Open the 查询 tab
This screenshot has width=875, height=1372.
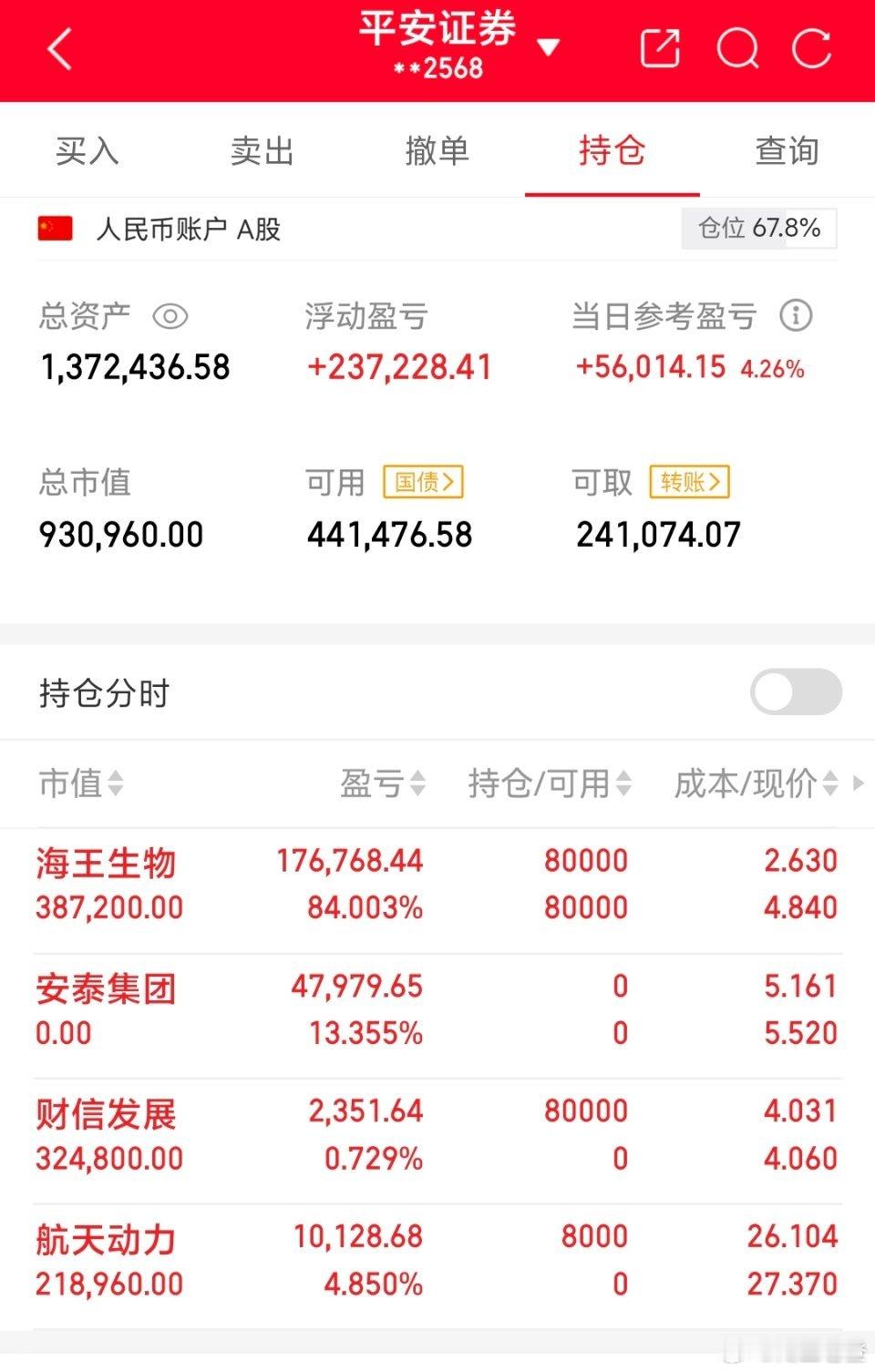[x=787, y=151]
